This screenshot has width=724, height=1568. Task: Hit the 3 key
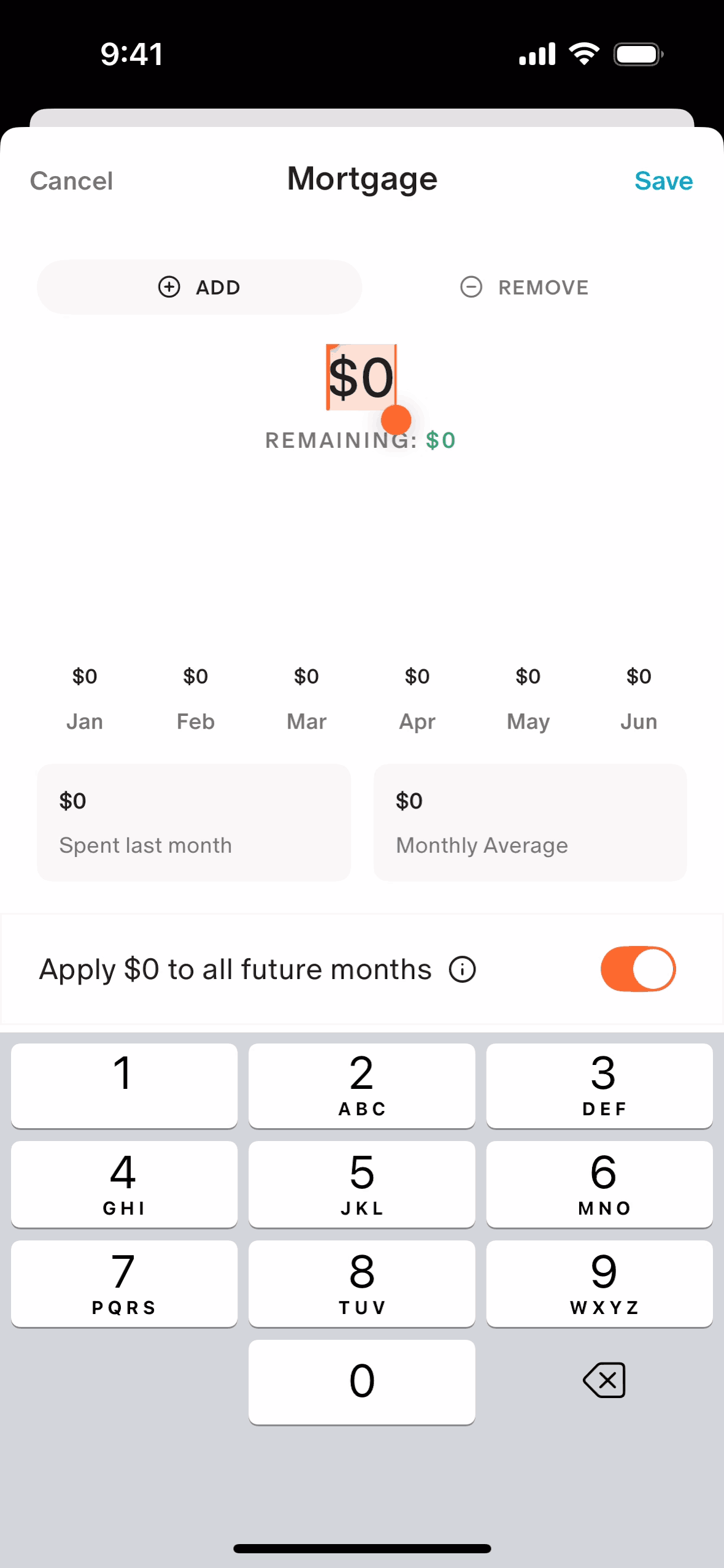coord(599,1085)
